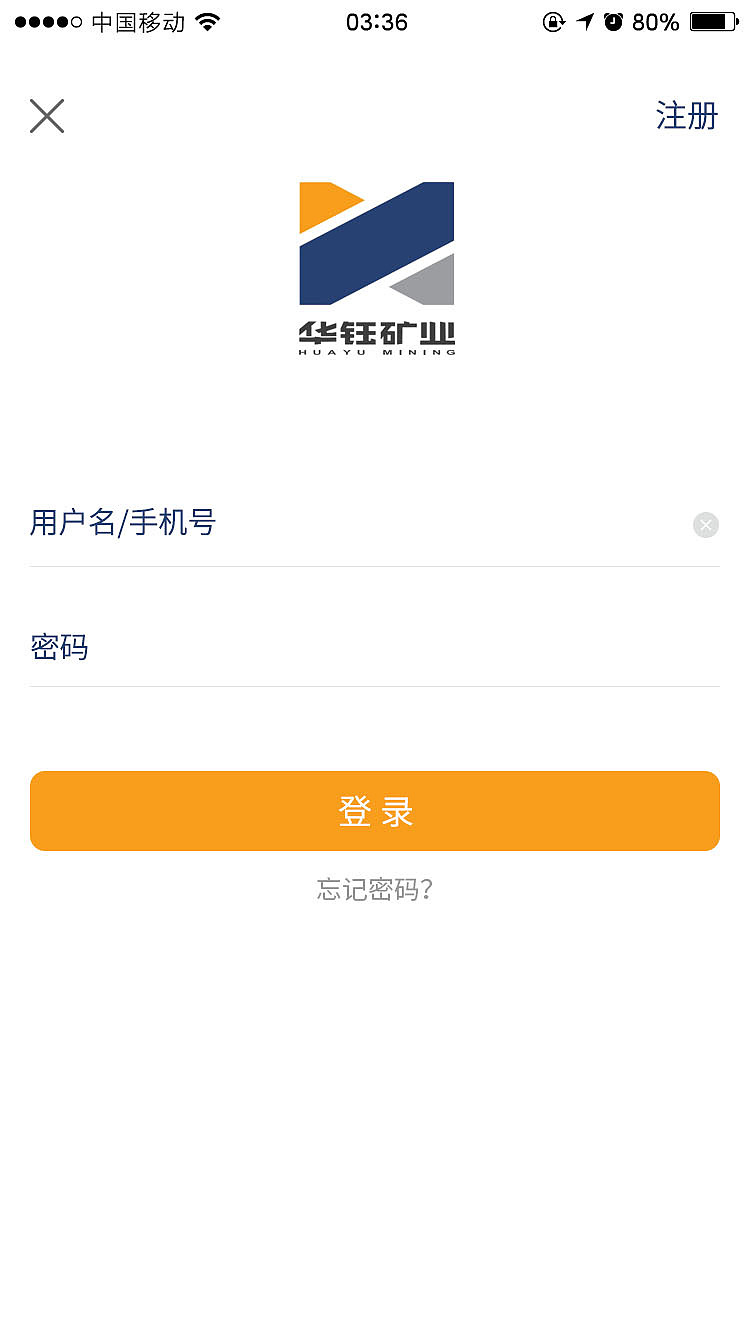Dismiss the login screen with the X
Screen dimensions: 750x1334
click(46, 115)
